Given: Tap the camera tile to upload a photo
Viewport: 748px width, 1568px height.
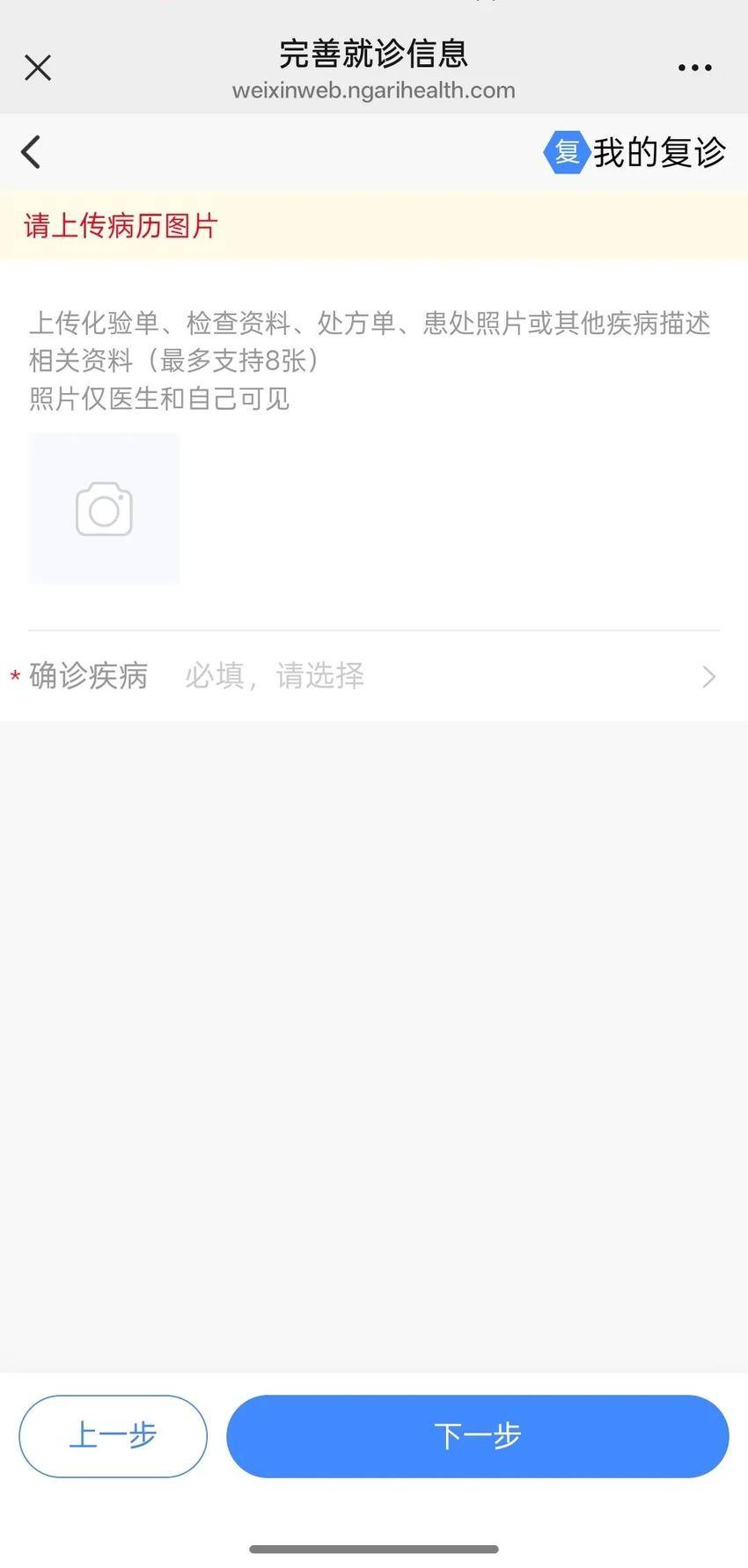Looking at the screenshot, I should 104,508.
